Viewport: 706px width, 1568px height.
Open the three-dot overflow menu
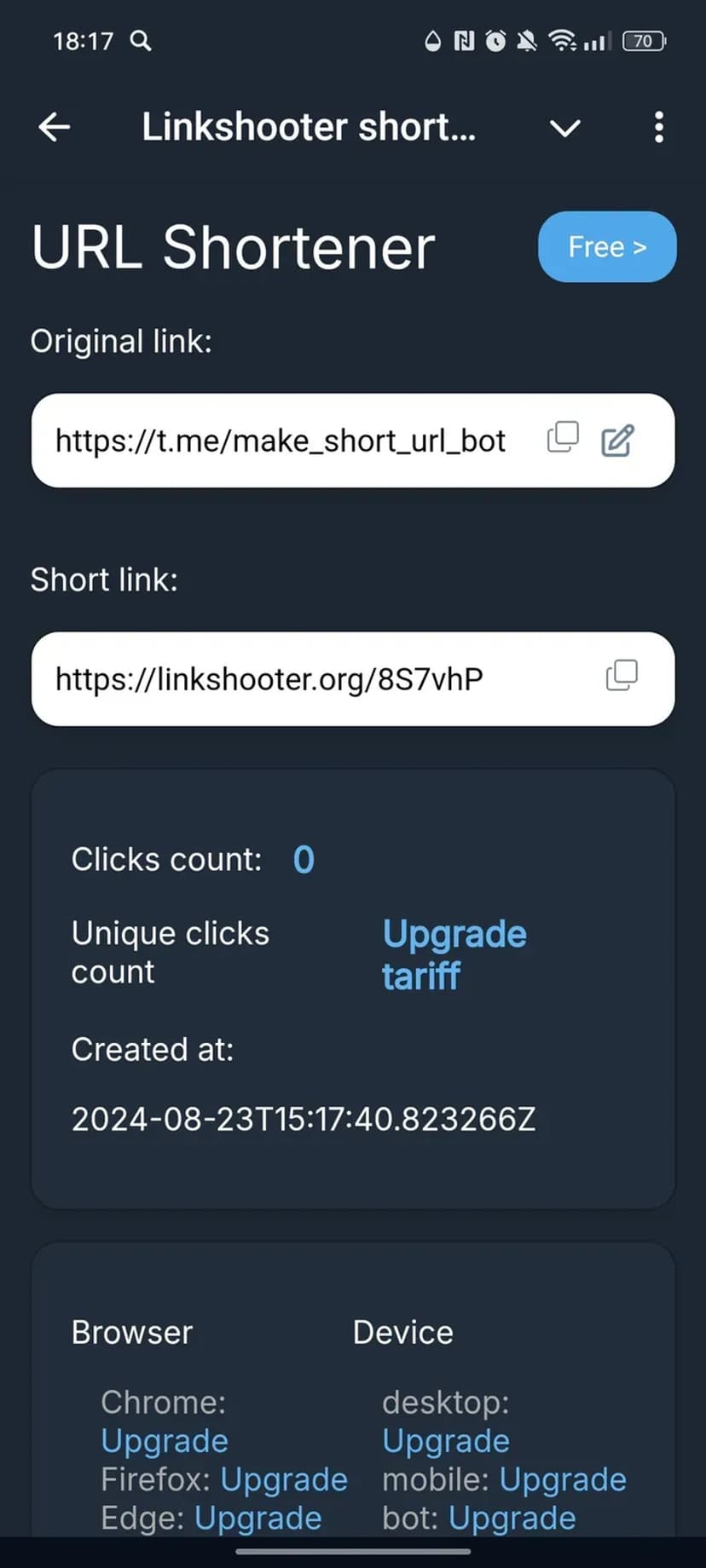click(x=658, y=128)
